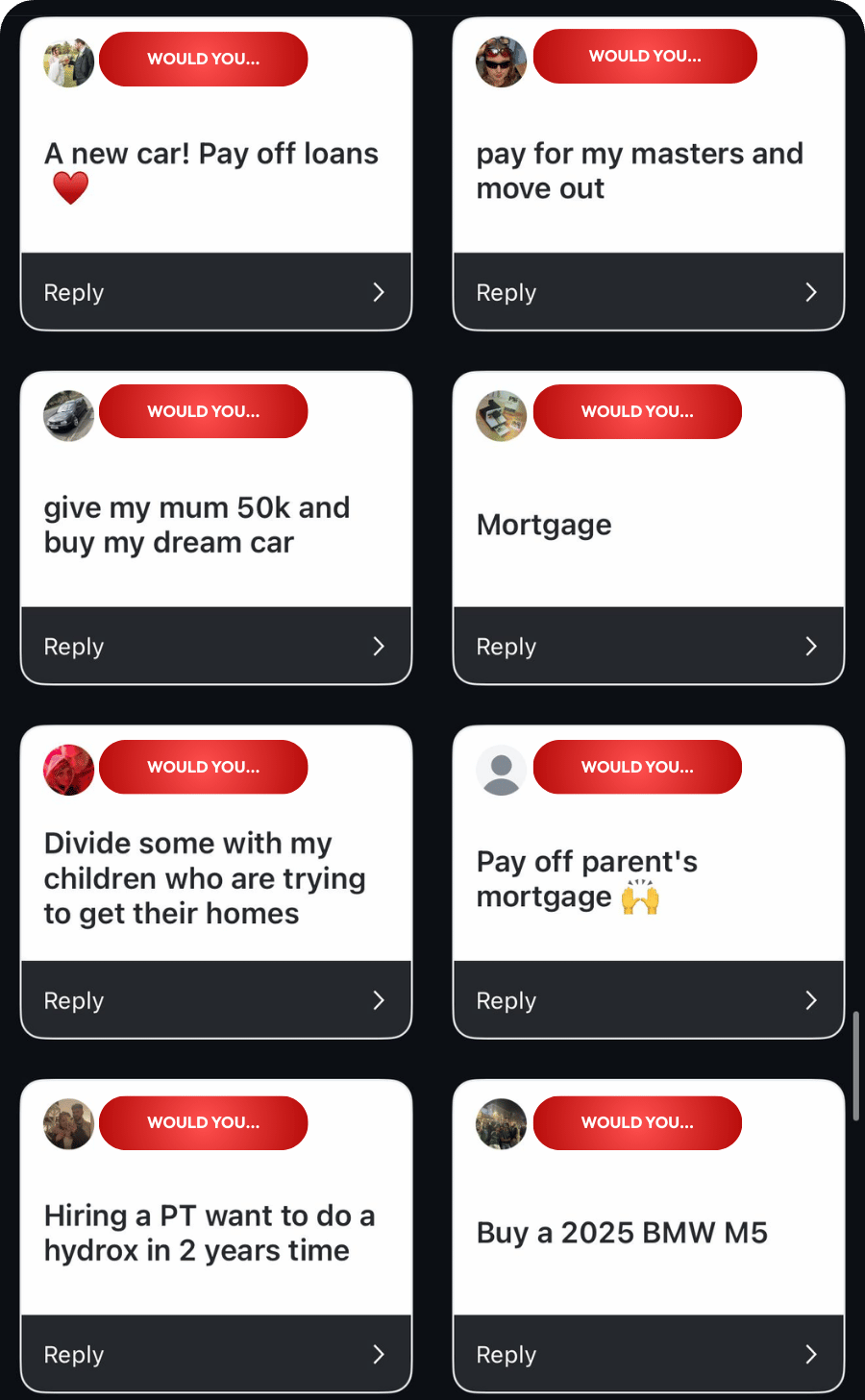Click Reply on the pay off loans card

coord(73,291)
